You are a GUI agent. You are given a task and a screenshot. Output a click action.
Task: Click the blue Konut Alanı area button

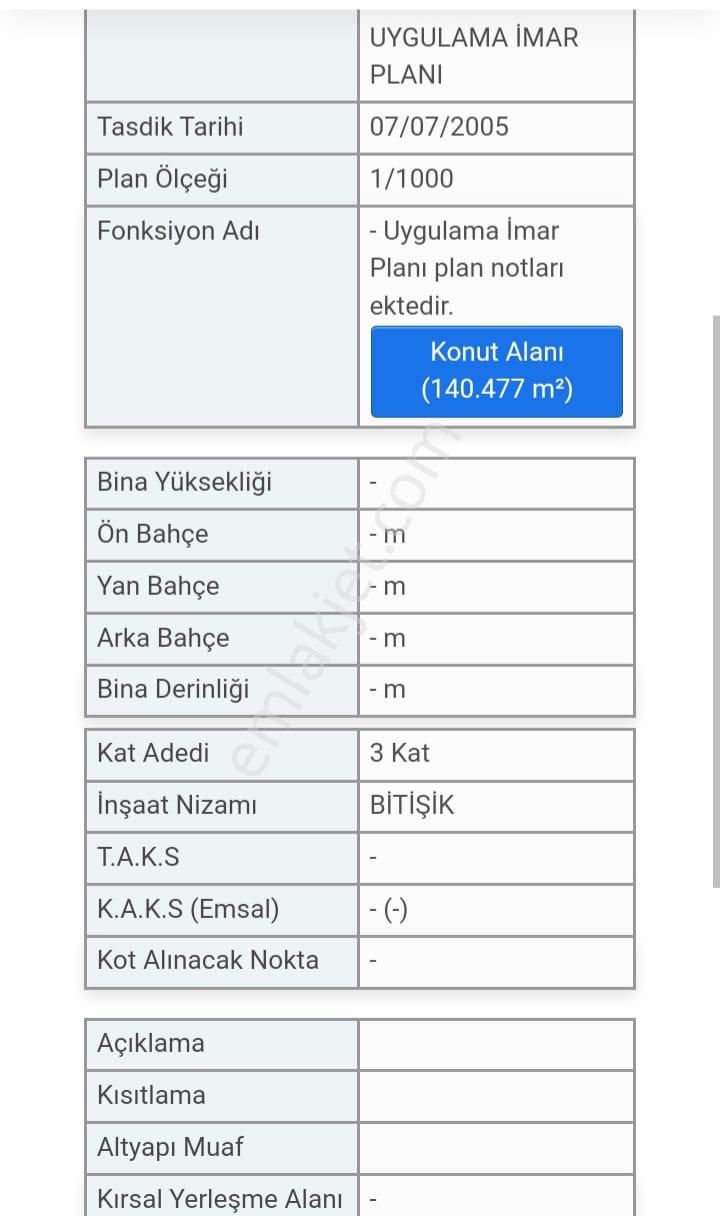point(495,370)
